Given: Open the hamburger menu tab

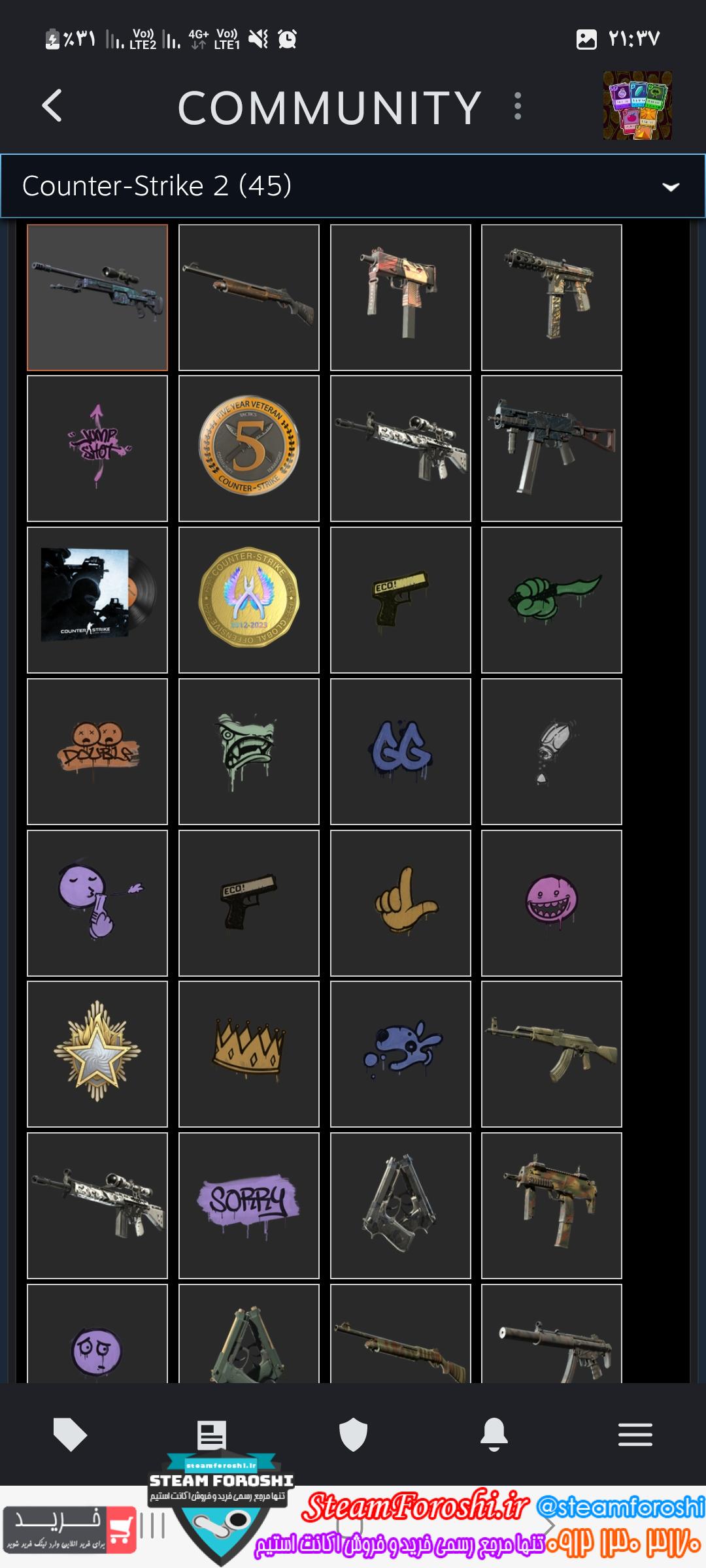Looking at the screenshot, I should coord(635,1435).
